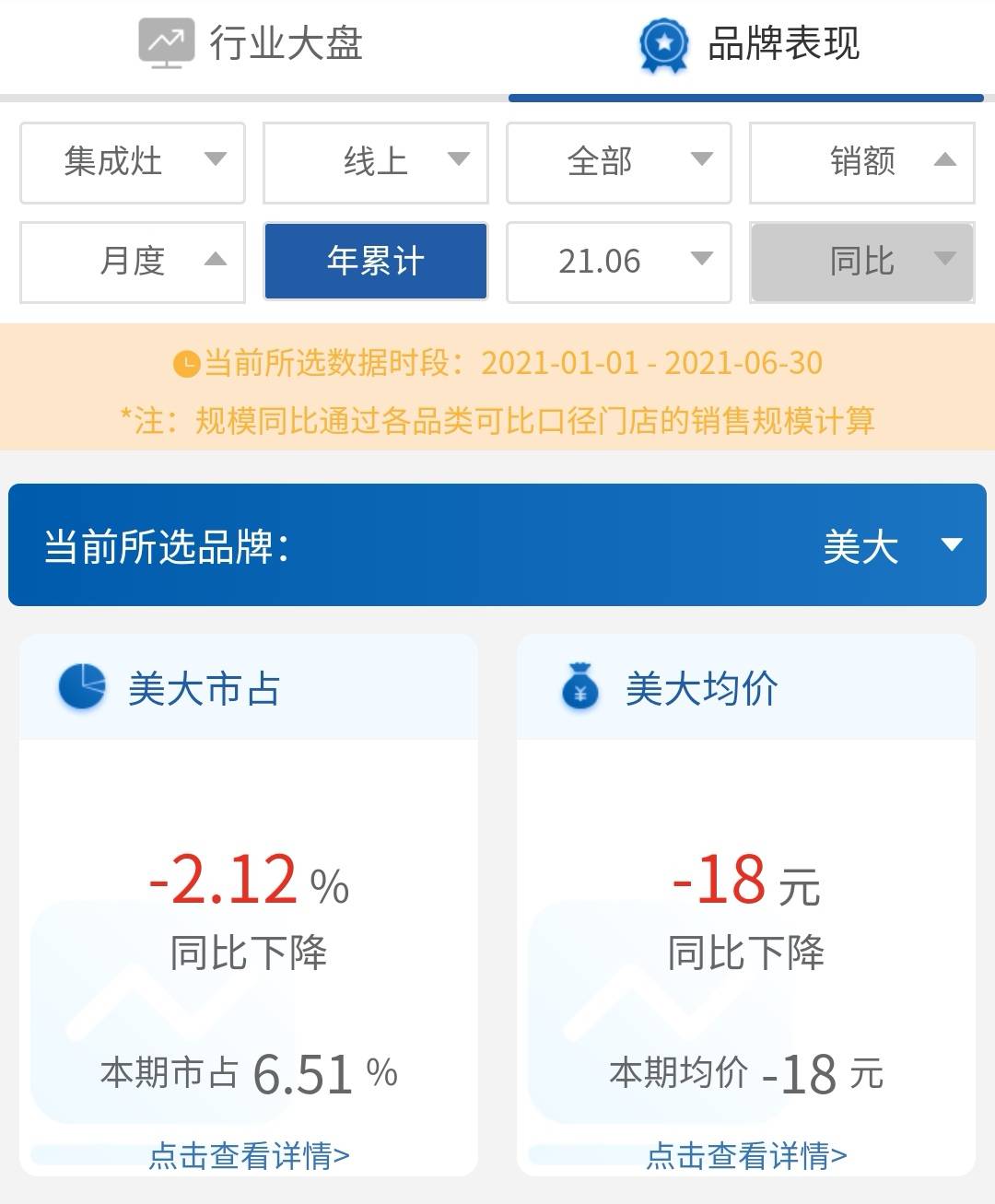Viewport: 995px width, 1204px height.
Task: Open the 全部 filter dropdown
Action: (x=619, y=162)
